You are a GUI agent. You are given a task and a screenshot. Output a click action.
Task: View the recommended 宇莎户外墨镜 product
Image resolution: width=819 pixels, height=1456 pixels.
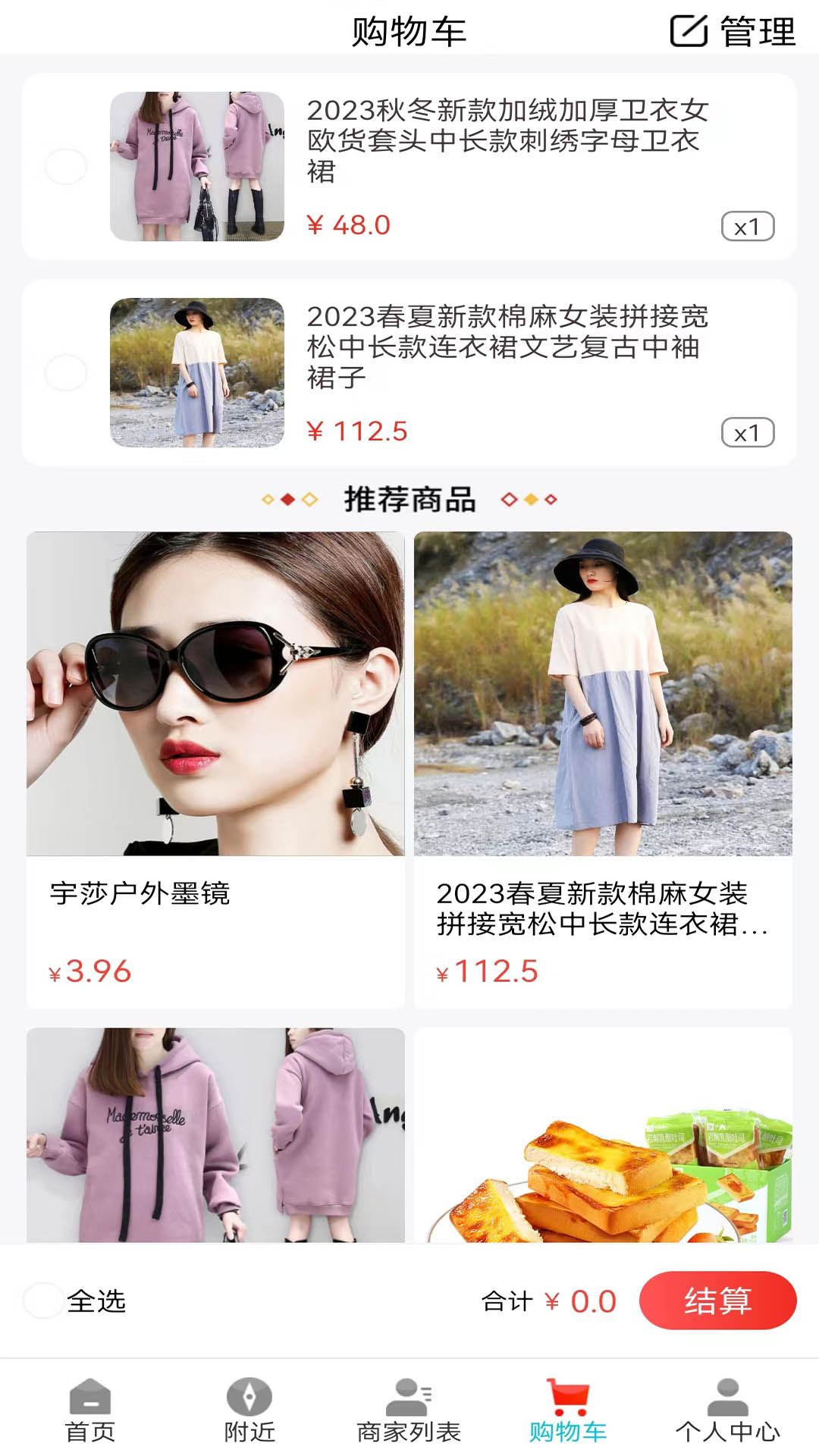tap(215, 770)
